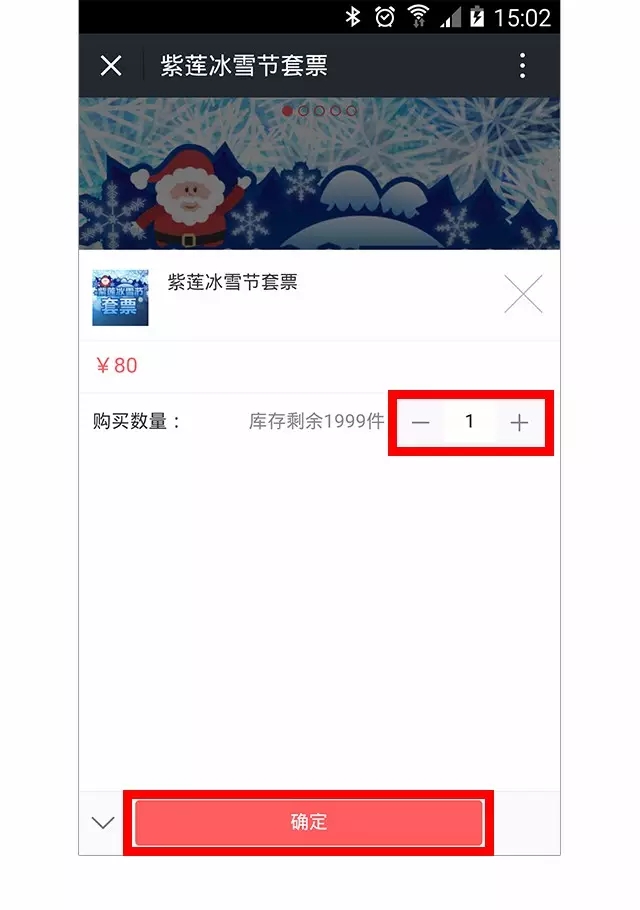The height and width of the screenshot is (910, 640).
Task: Dismiss the purchase panel with the gray X
Action: [x=523, y=294]
